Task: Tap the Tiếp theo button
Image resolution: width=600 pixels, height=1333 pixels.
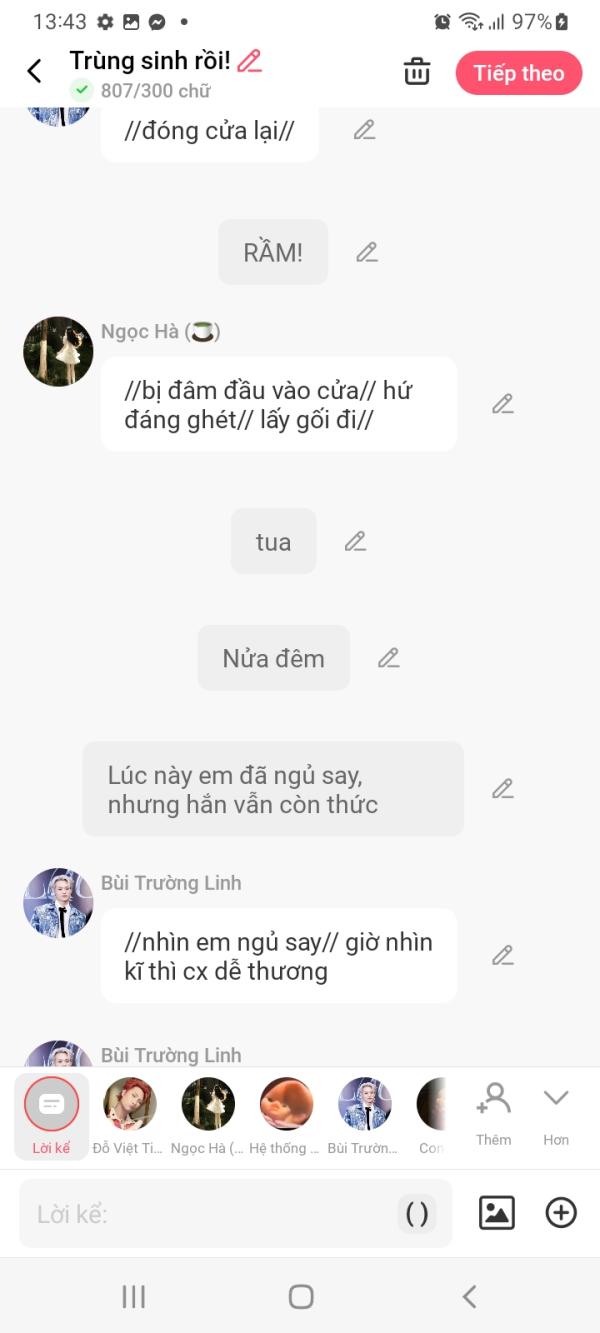Action: [518, 73]
